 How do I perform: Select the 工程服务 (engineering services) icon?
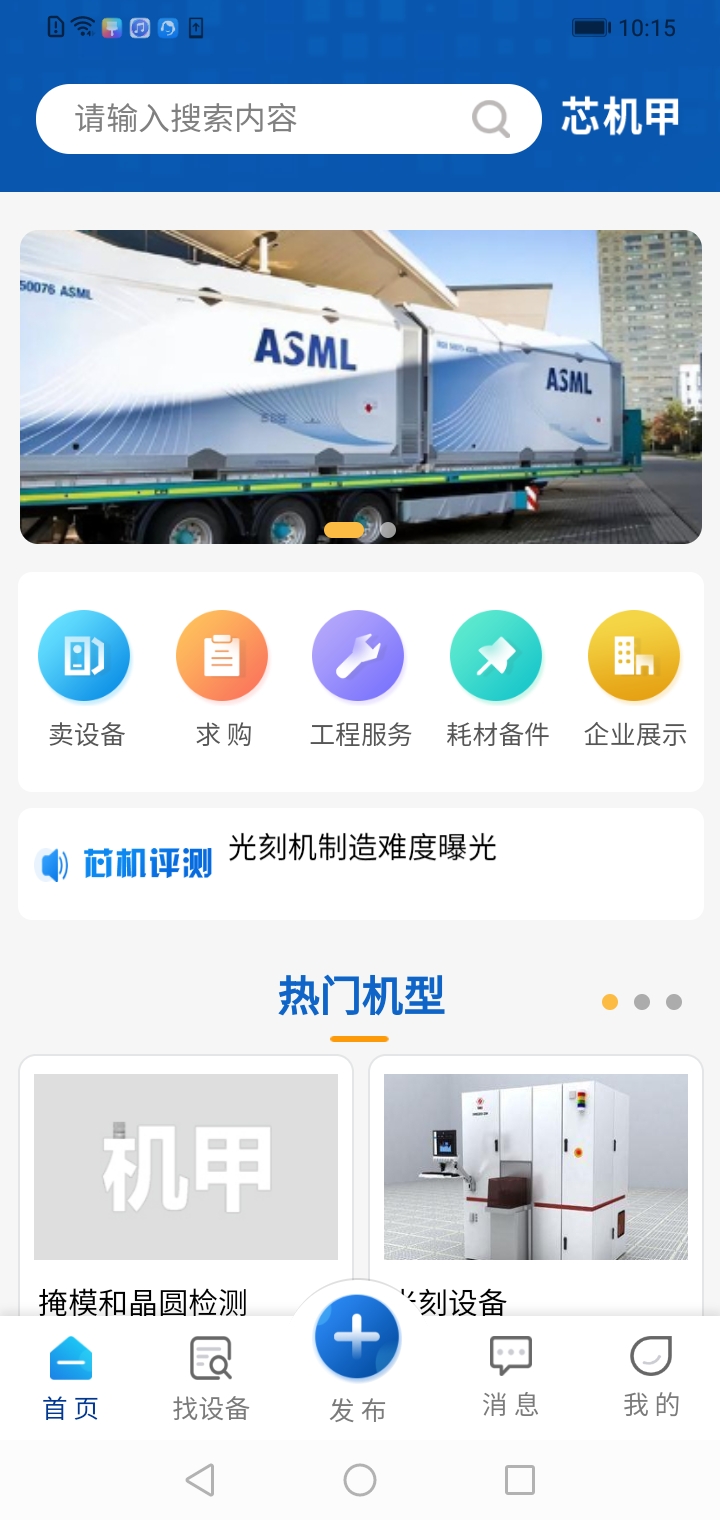click(x=359, y=655)
